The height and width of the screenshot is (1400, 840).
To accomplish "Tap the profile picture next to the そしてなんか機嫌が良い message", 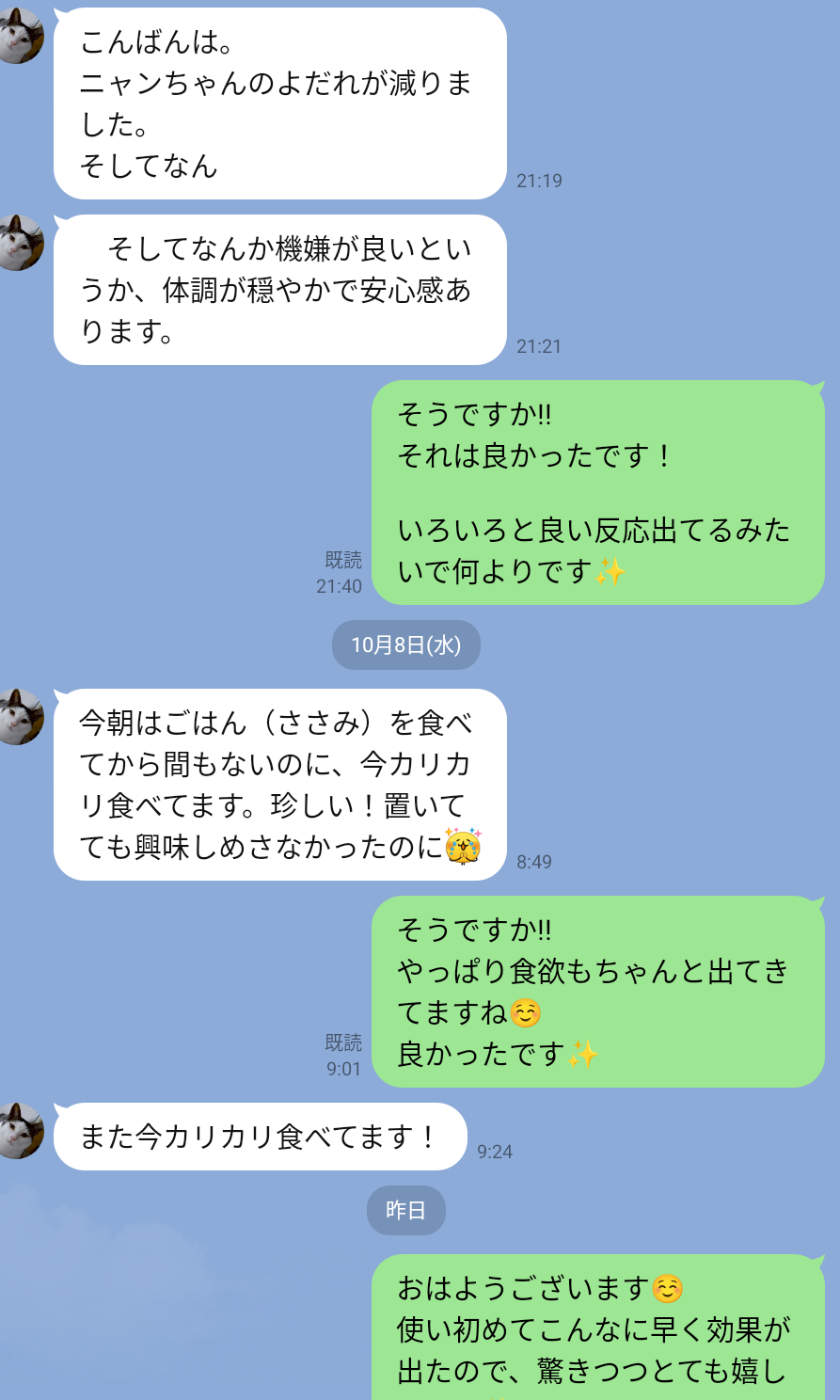I will coord(19,243).
